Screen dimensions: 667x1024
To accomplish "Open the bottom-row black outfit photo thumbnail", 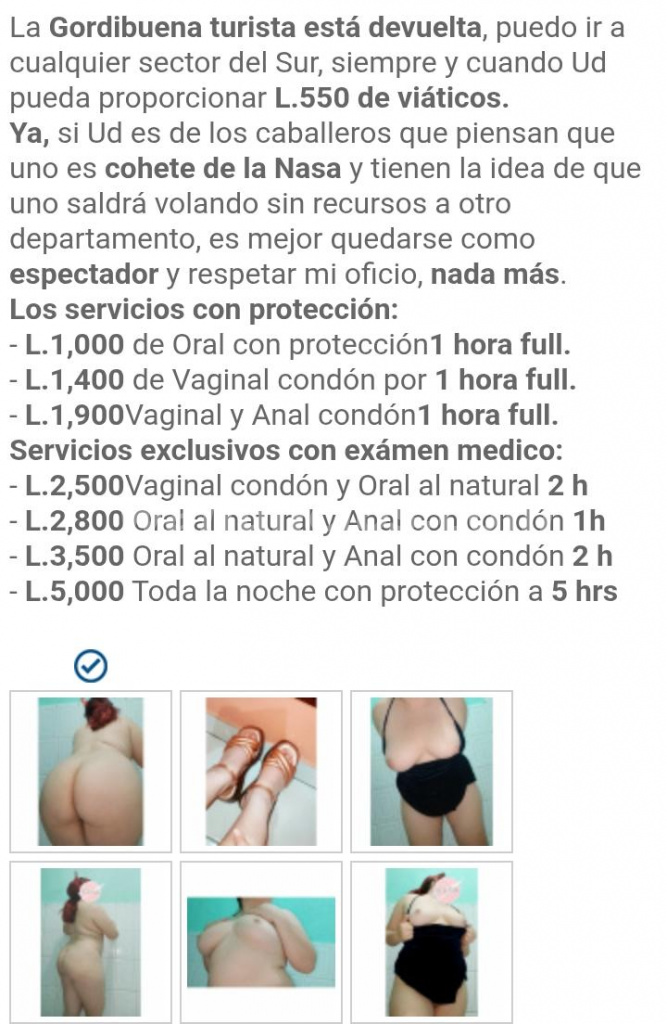I will pyautogui.click(x=431, y=942).
